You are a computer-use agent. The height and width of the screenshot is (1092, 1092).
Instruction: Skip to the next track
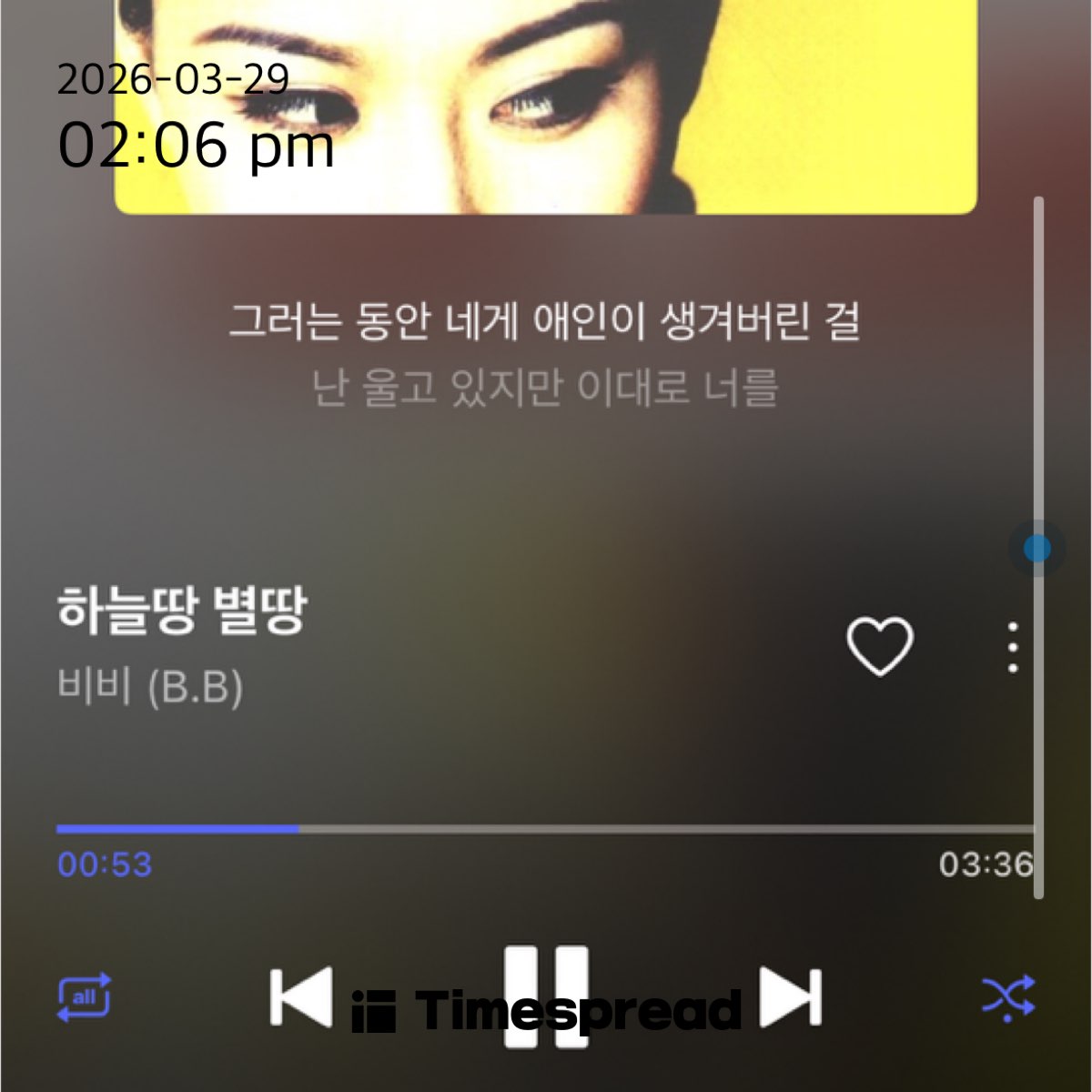[791, 996]
